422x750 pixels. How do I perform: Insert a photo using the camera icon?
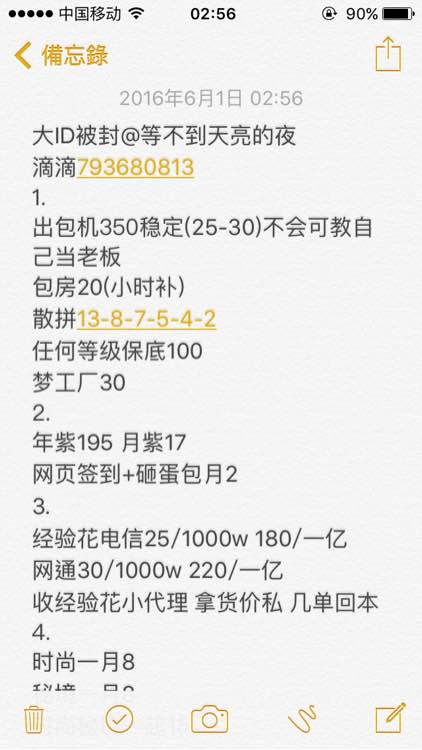tap(210, 719)
